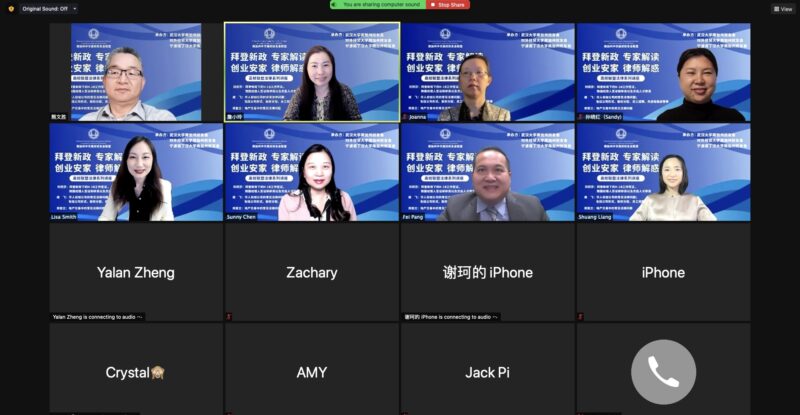Select Yalan Zheng's participant tile

pyautogui.click(x=136, y=272)
